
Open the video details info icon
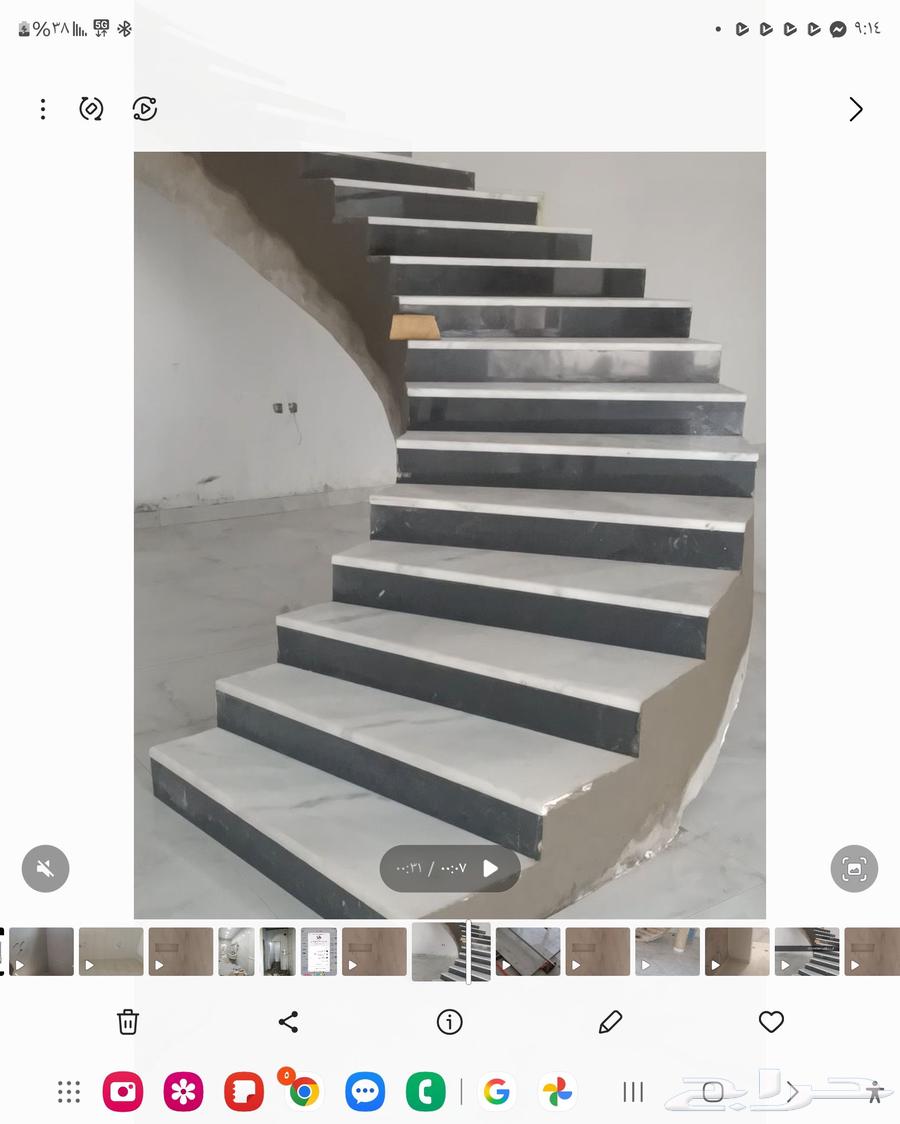click(449, 1022)
